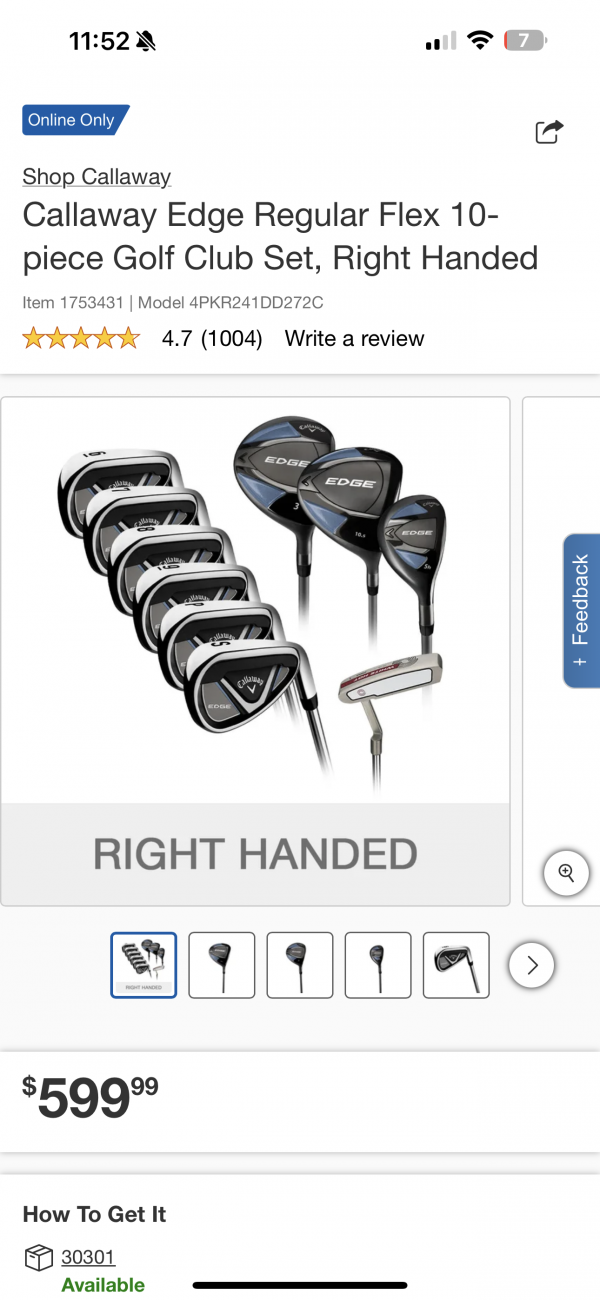Zoom into the product image
Screen dimensions: 600x1300
[x=566, y=873]
